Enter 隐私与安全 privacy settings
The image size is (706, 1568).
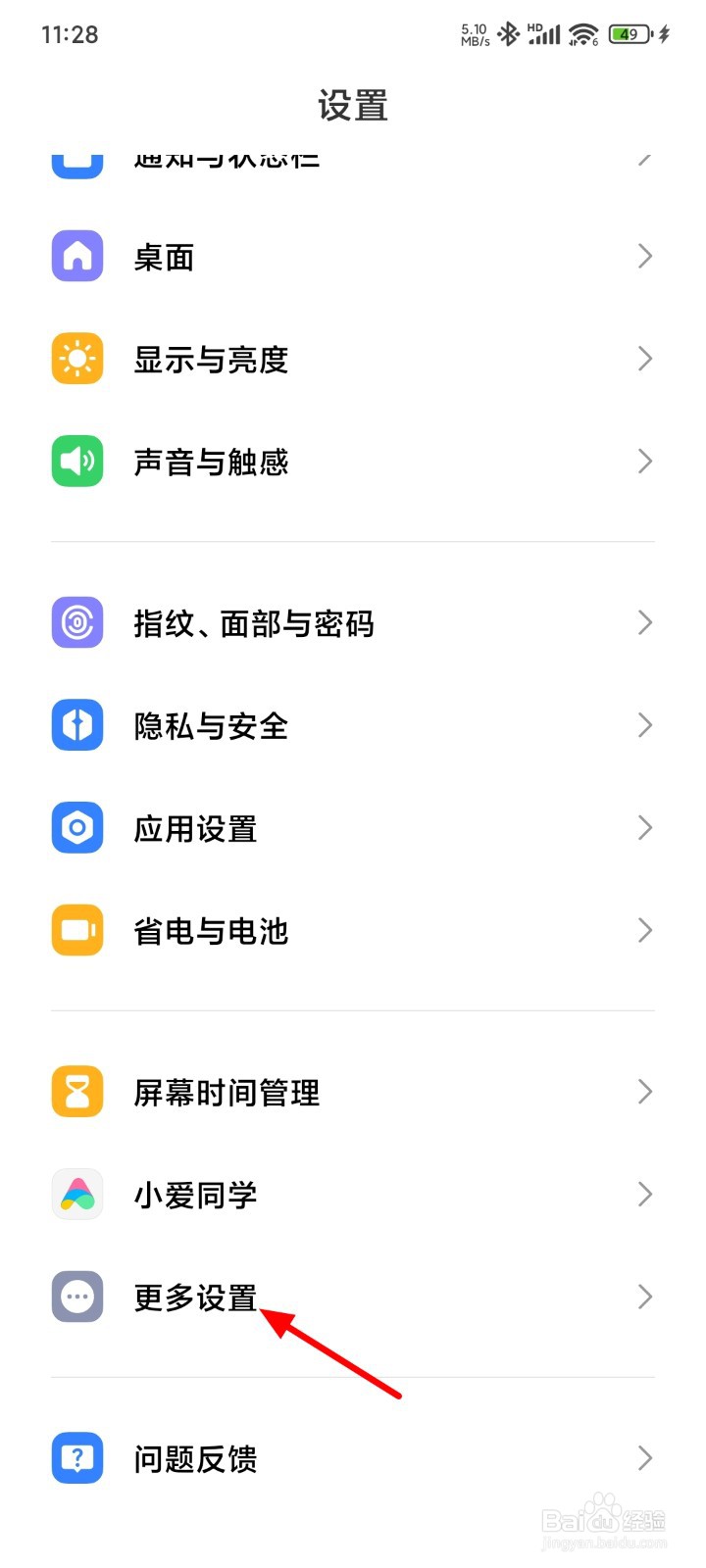pyautogui.click(x=211, y=726)
